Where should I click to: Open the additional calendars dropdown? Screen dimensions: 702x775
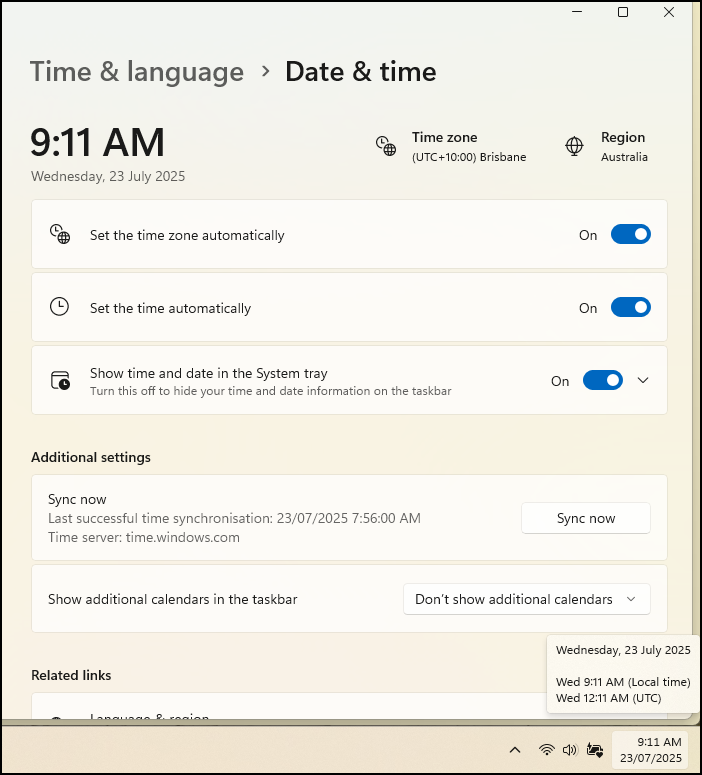pos(526,599)
